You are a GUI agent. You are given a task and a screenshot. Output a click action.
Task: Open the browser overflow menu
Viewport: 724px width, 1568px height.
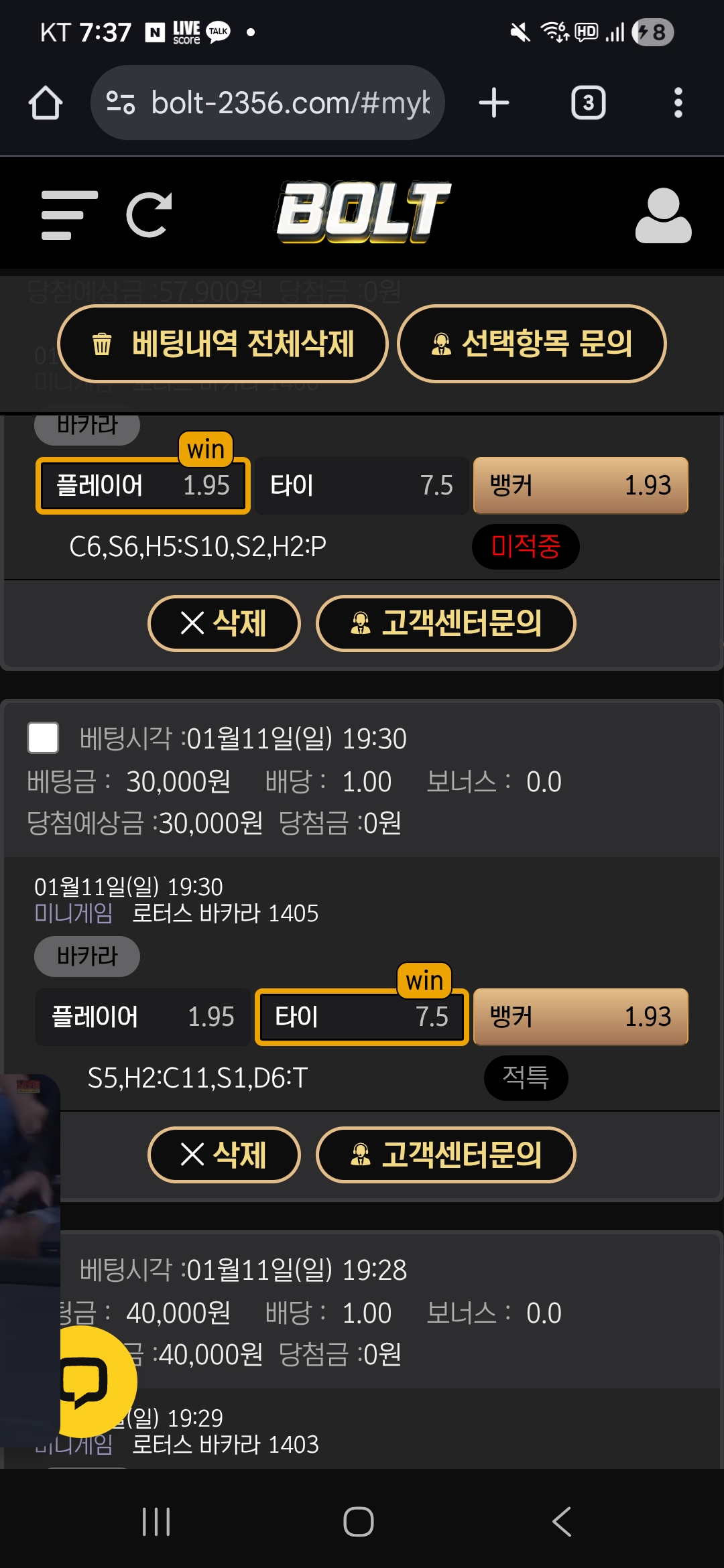pos(678,103)
